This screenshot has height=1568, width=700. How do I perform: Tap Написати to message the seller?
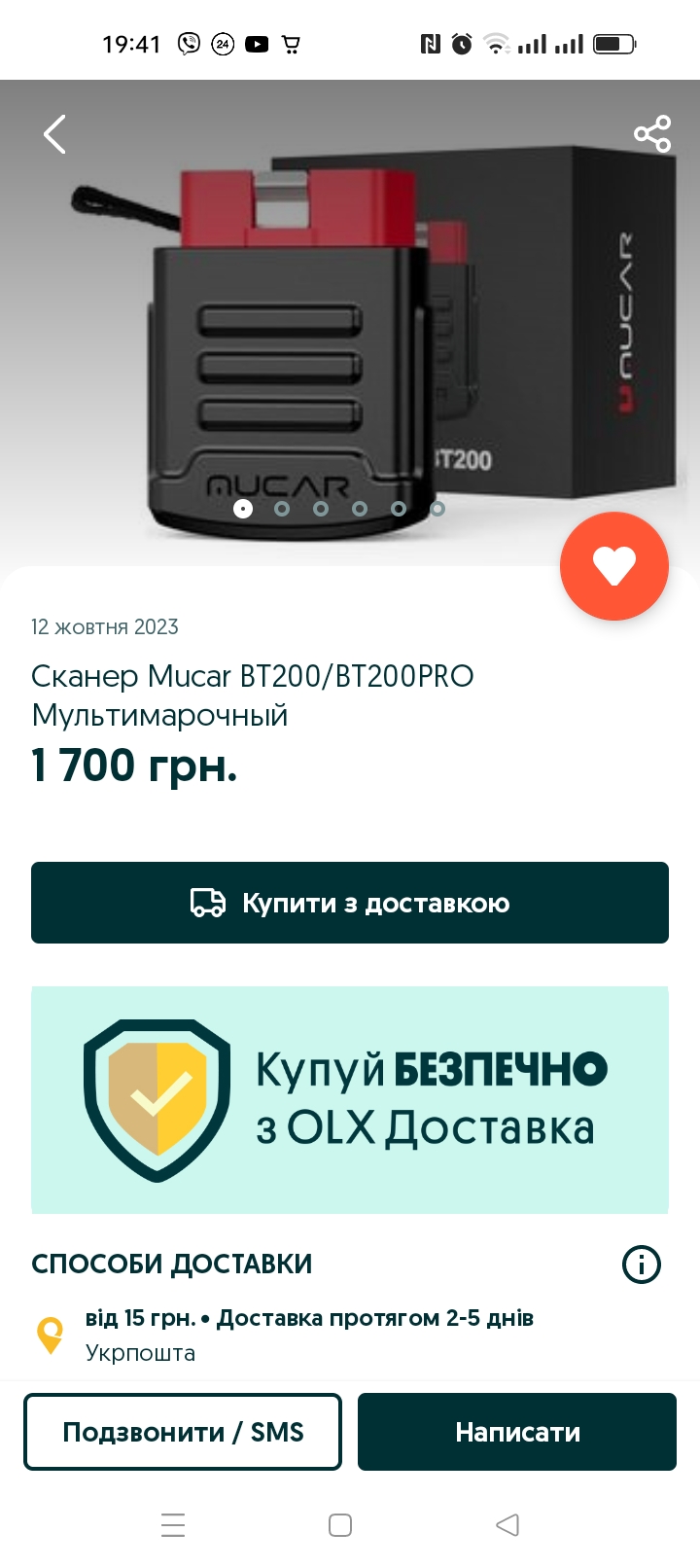[x=517, y=1432]
